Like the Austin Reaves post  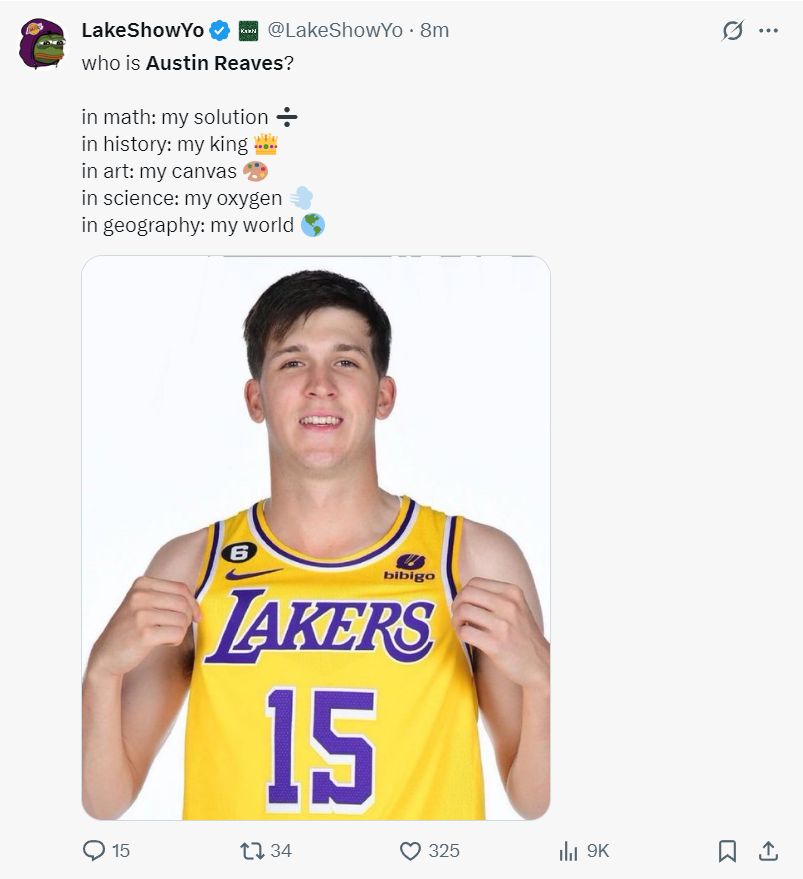click(x=411, y=851)
